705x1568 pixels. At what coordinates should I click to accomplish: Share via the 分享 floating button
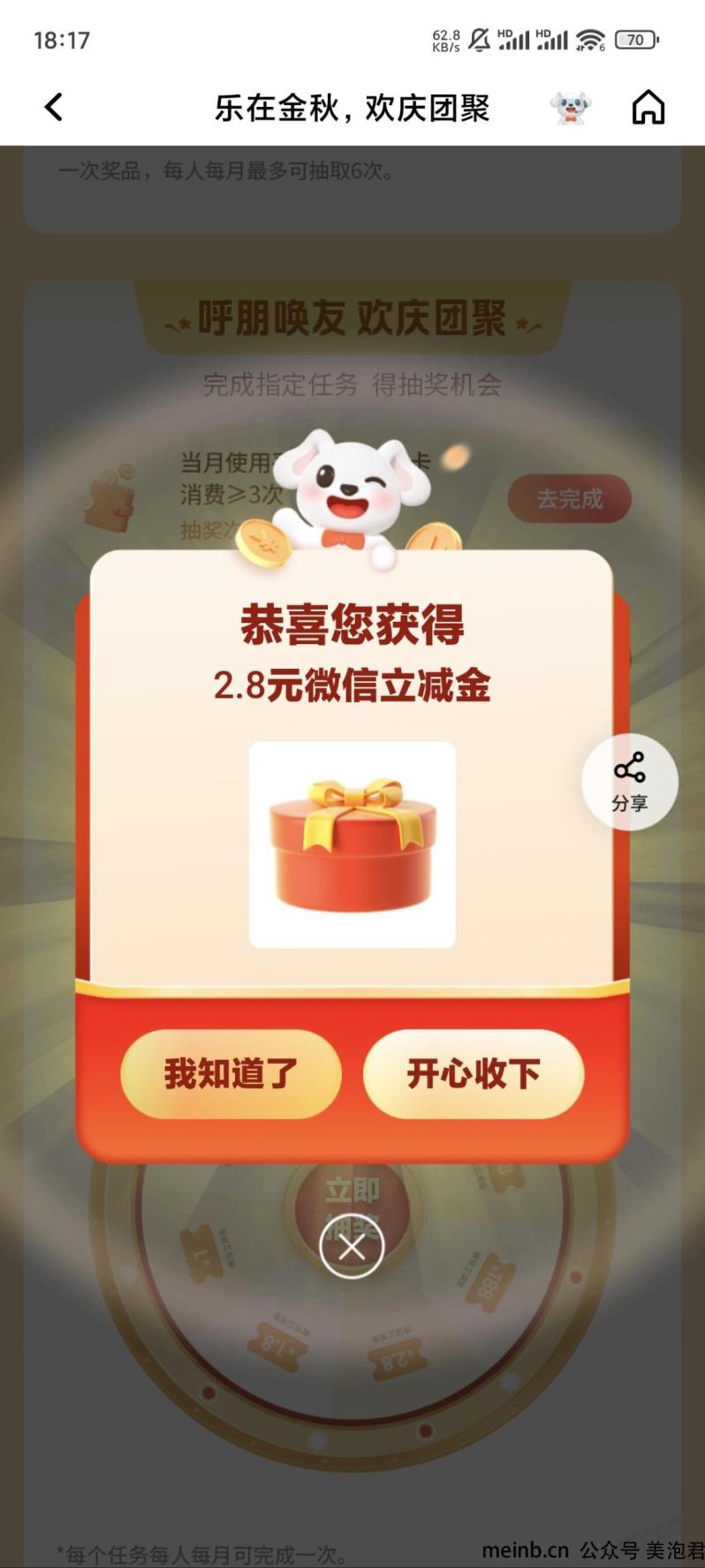point(629,782)
